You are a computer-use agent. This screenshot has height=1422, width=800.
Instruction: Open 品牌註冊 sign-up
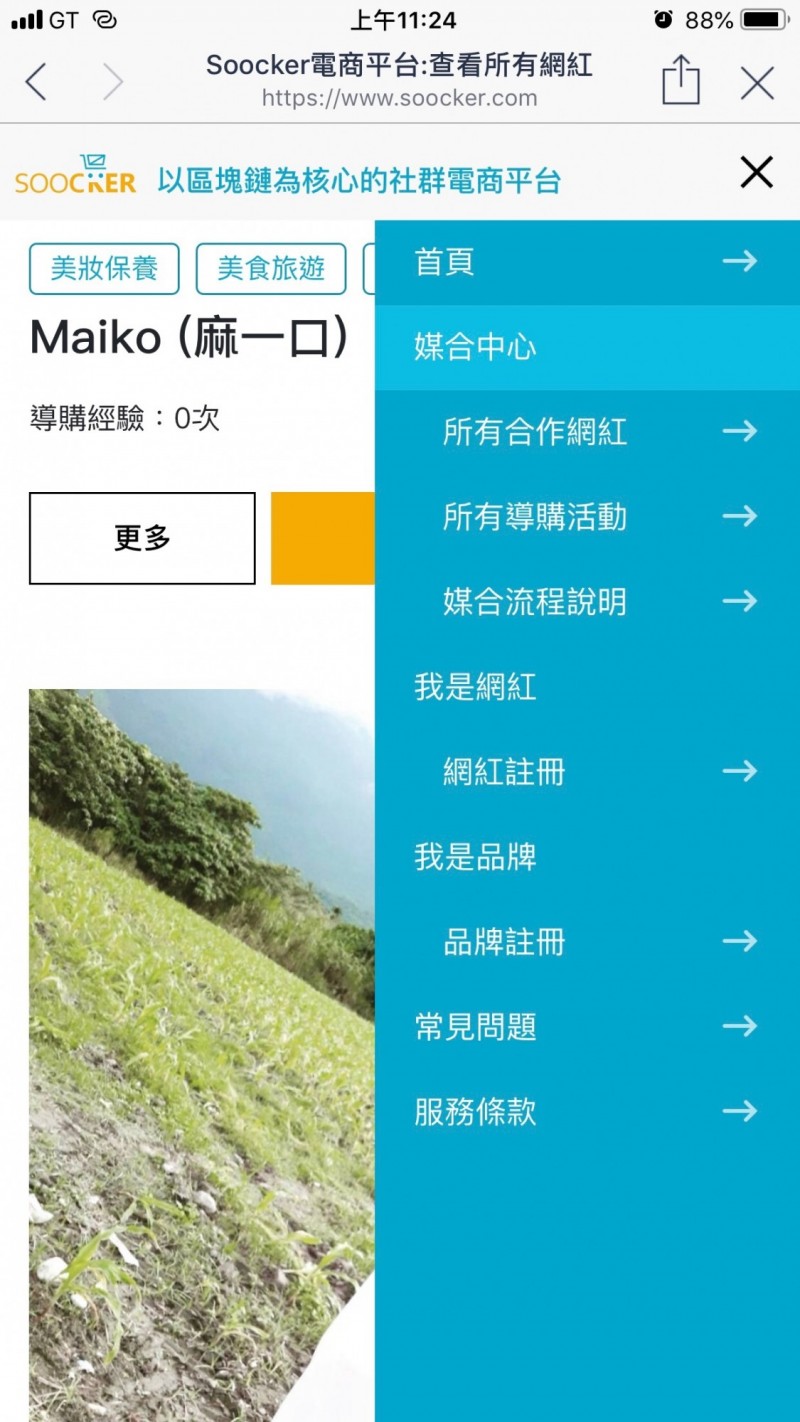[587, 942]
